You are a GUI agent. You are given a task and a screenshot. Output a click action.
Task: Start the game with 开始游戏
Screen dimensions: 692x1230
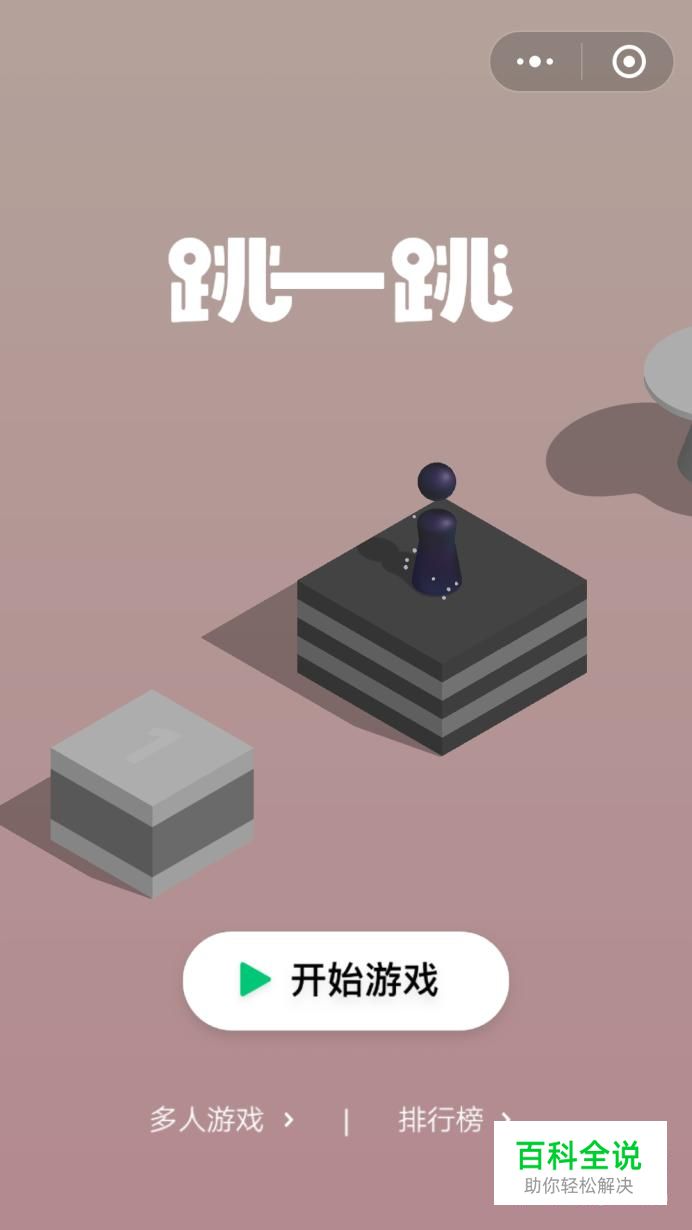pos(346,980)
